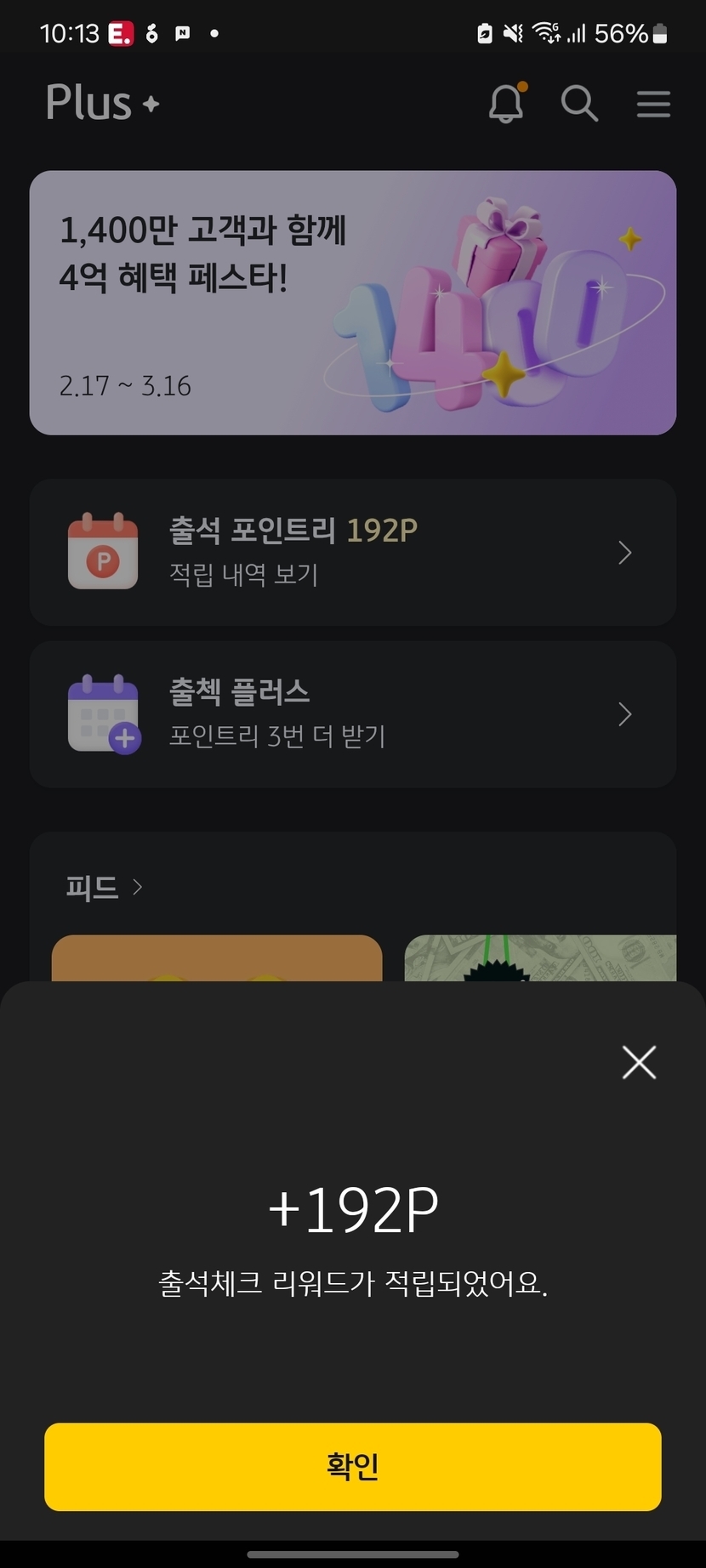Tap the 확인 confirm button

[x=352, y=1467]
